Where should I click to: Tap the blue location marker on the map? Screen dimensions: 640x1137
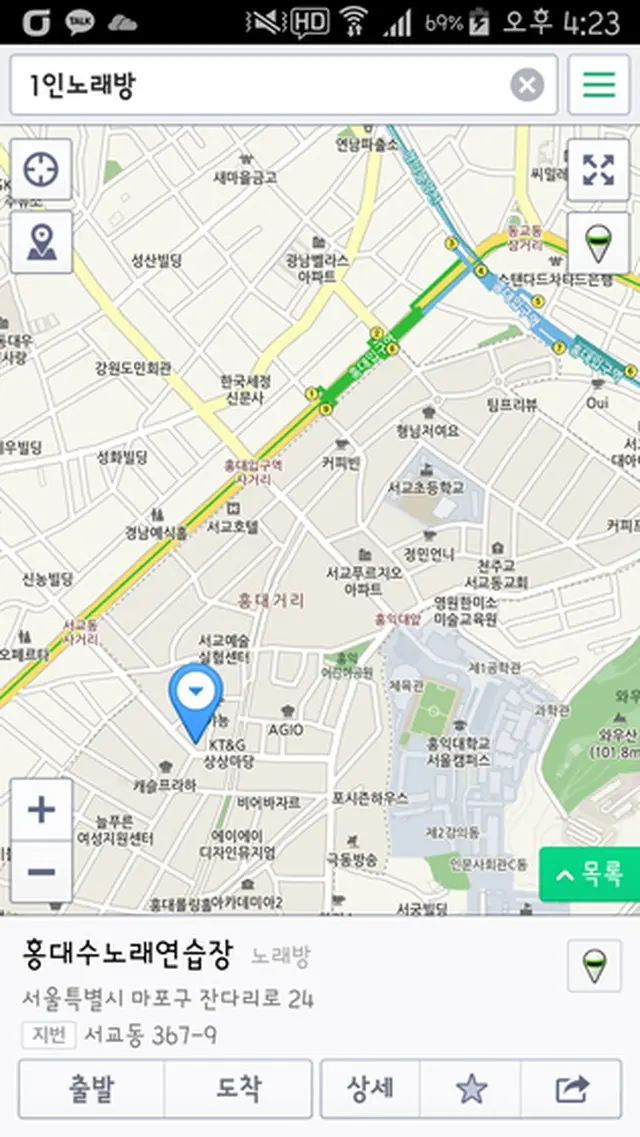[196, 695]
